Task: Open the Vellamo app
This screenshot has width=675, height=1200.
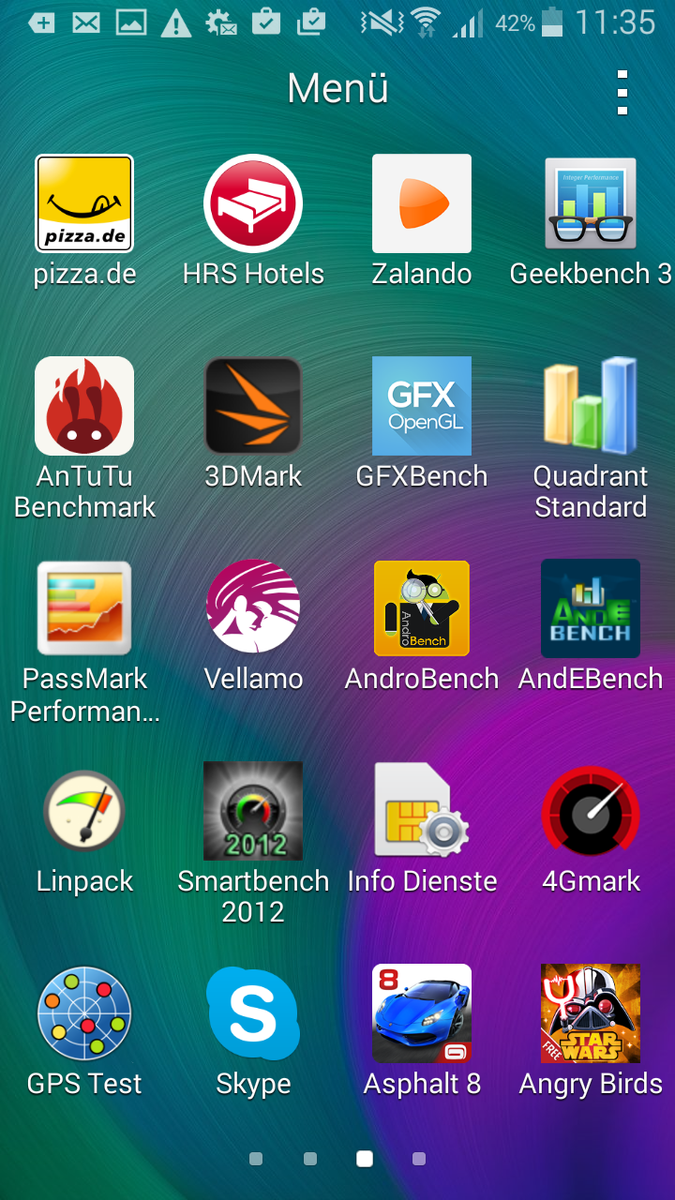Action: (253, 608)
